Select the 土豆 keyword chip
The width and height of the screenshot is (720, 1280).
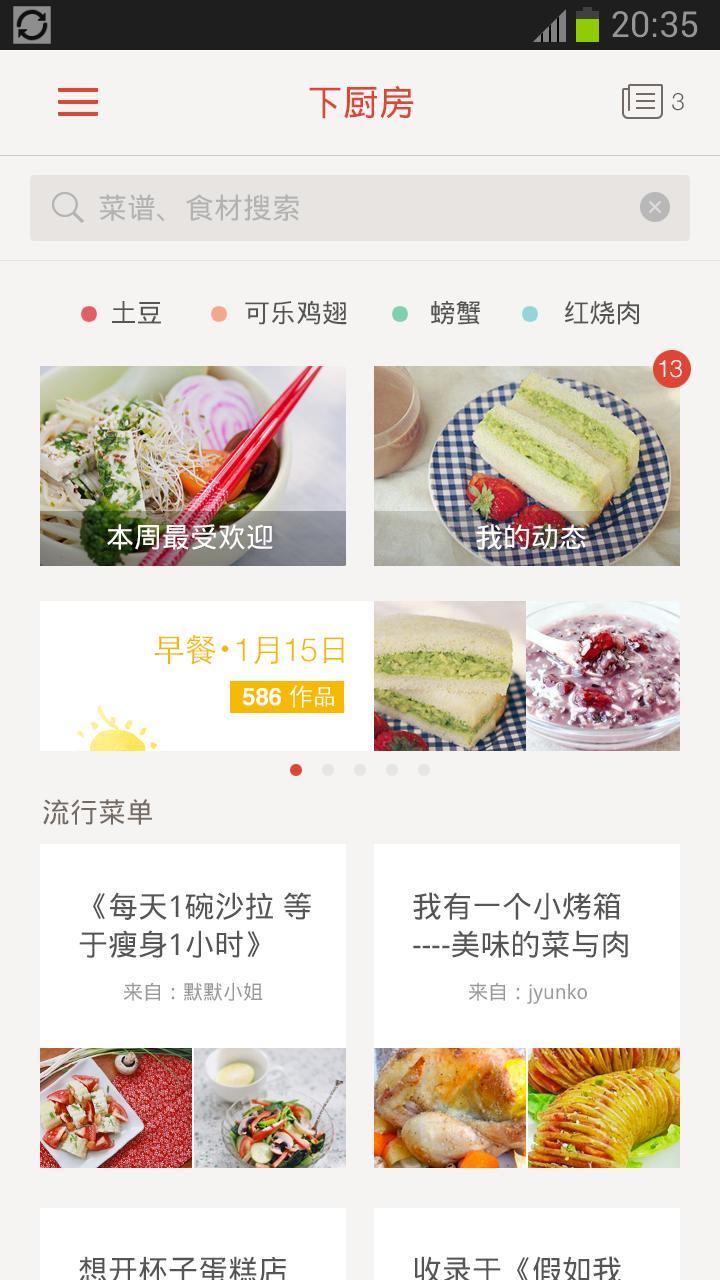[123, 314]
